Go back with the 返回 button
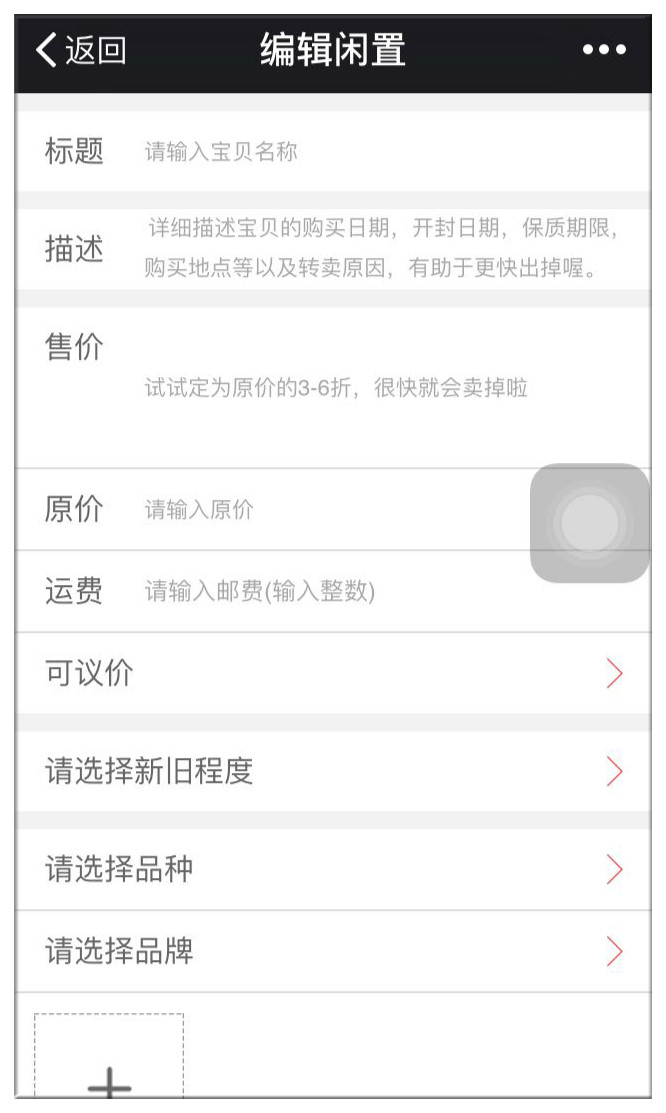This screenshot has width=666, height=1113. pyautogui.click(x=80, y=50)
